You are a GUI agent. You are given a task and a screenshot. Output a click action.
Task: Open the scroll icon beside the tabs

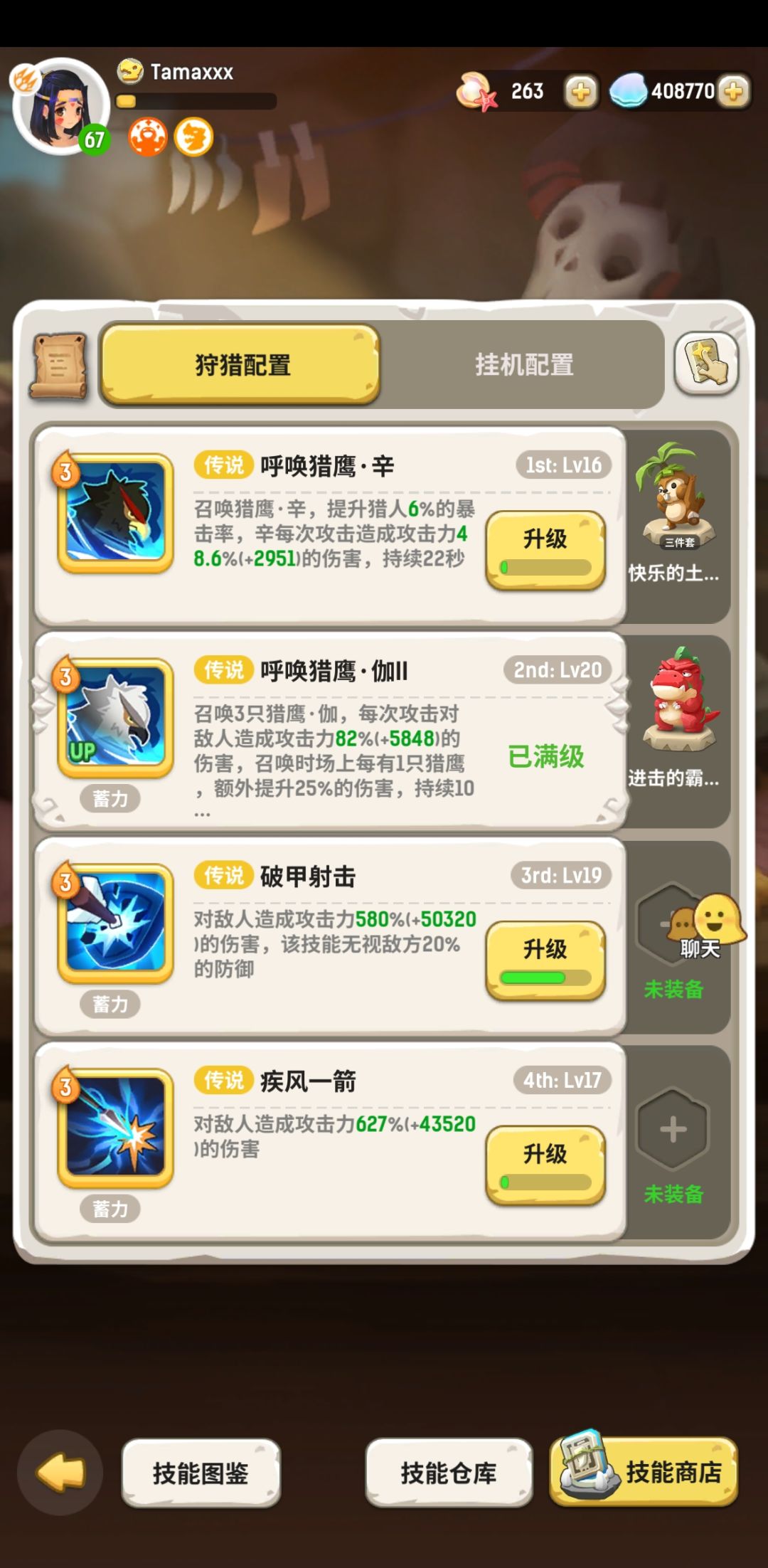(x=60, y=366)
